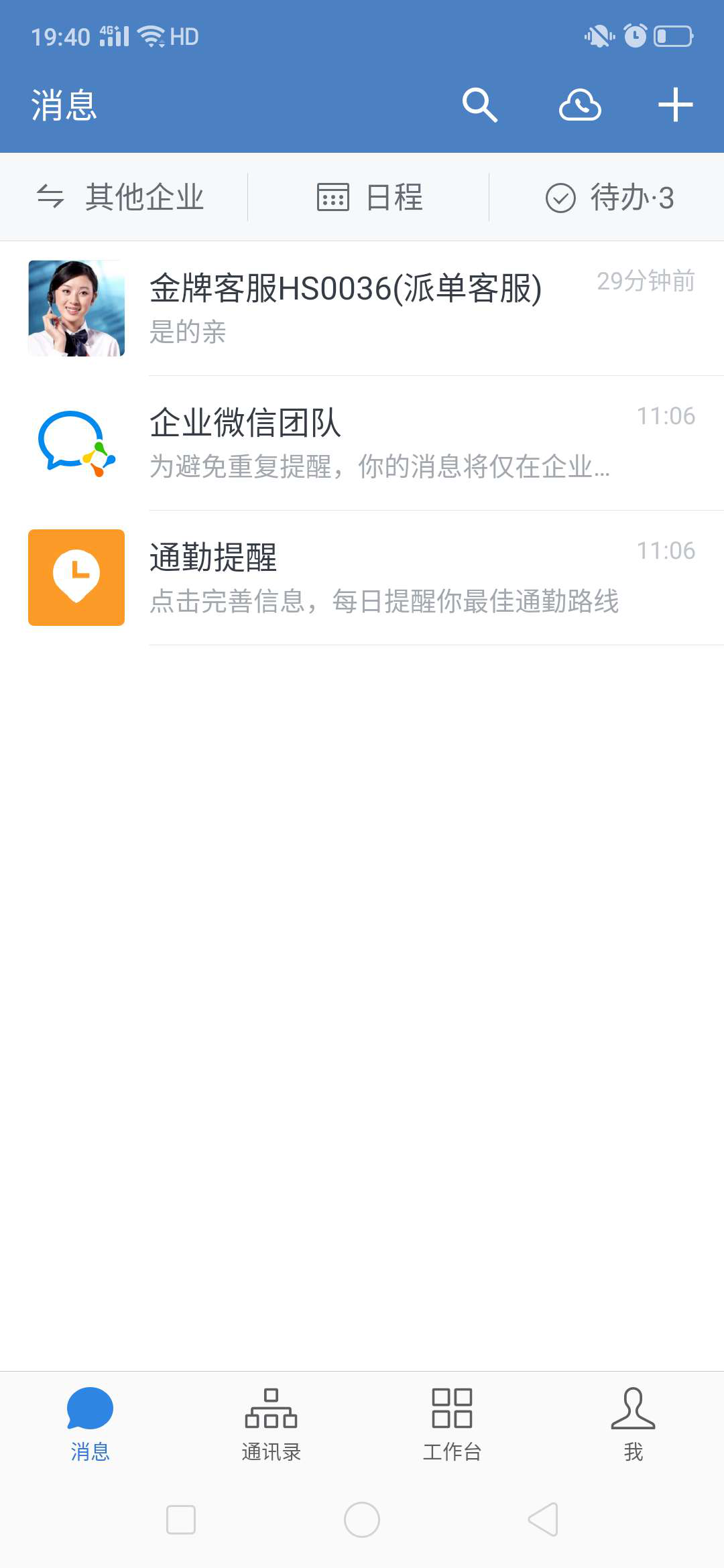Tap the plus icon to add
724x1568 pixels.
(x=675, y=105)
